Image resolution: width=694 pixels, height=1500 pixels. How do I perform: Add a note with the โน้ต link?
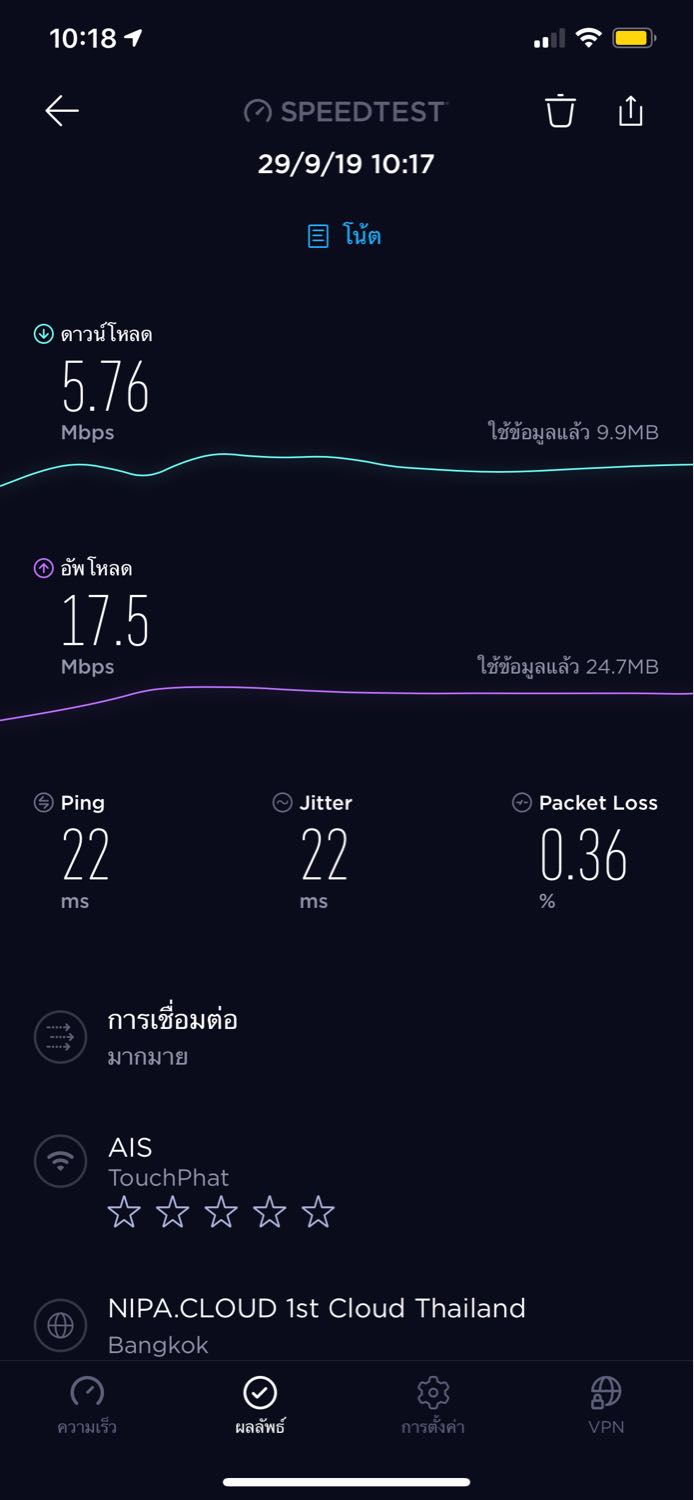pos(345,236)
